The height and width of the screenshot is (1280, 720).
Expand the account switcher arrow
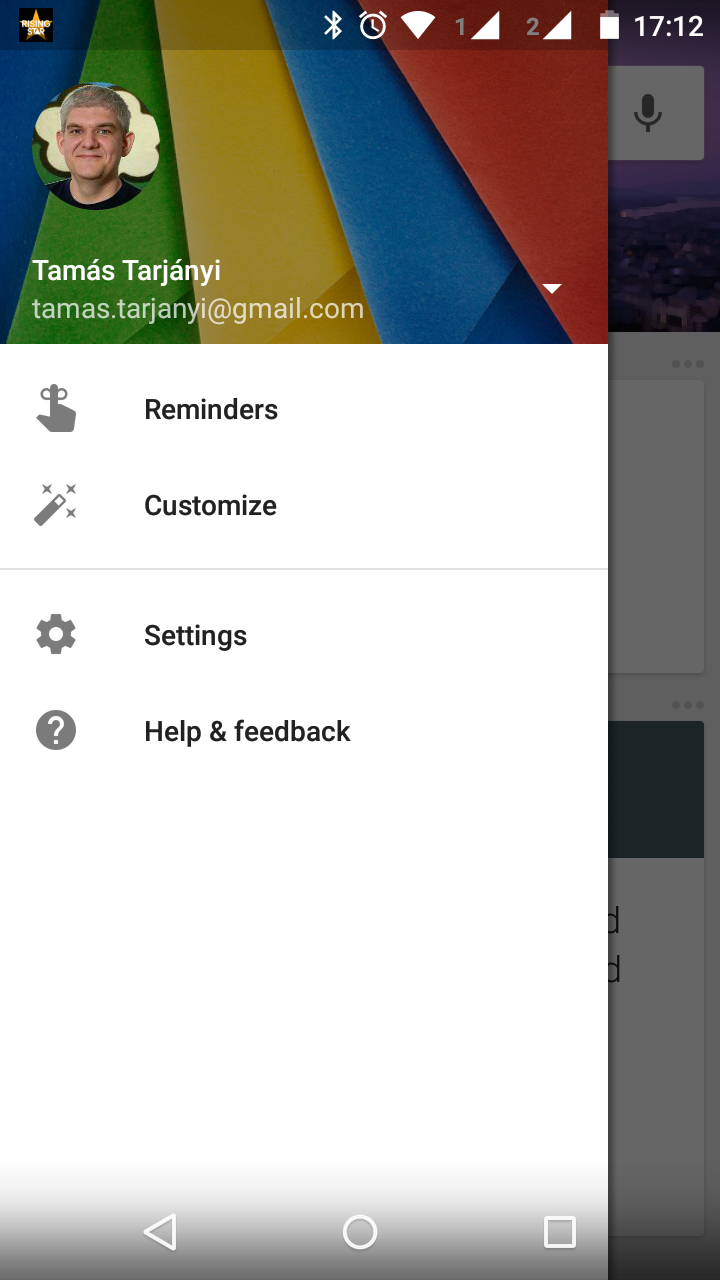tap(552, 289)
